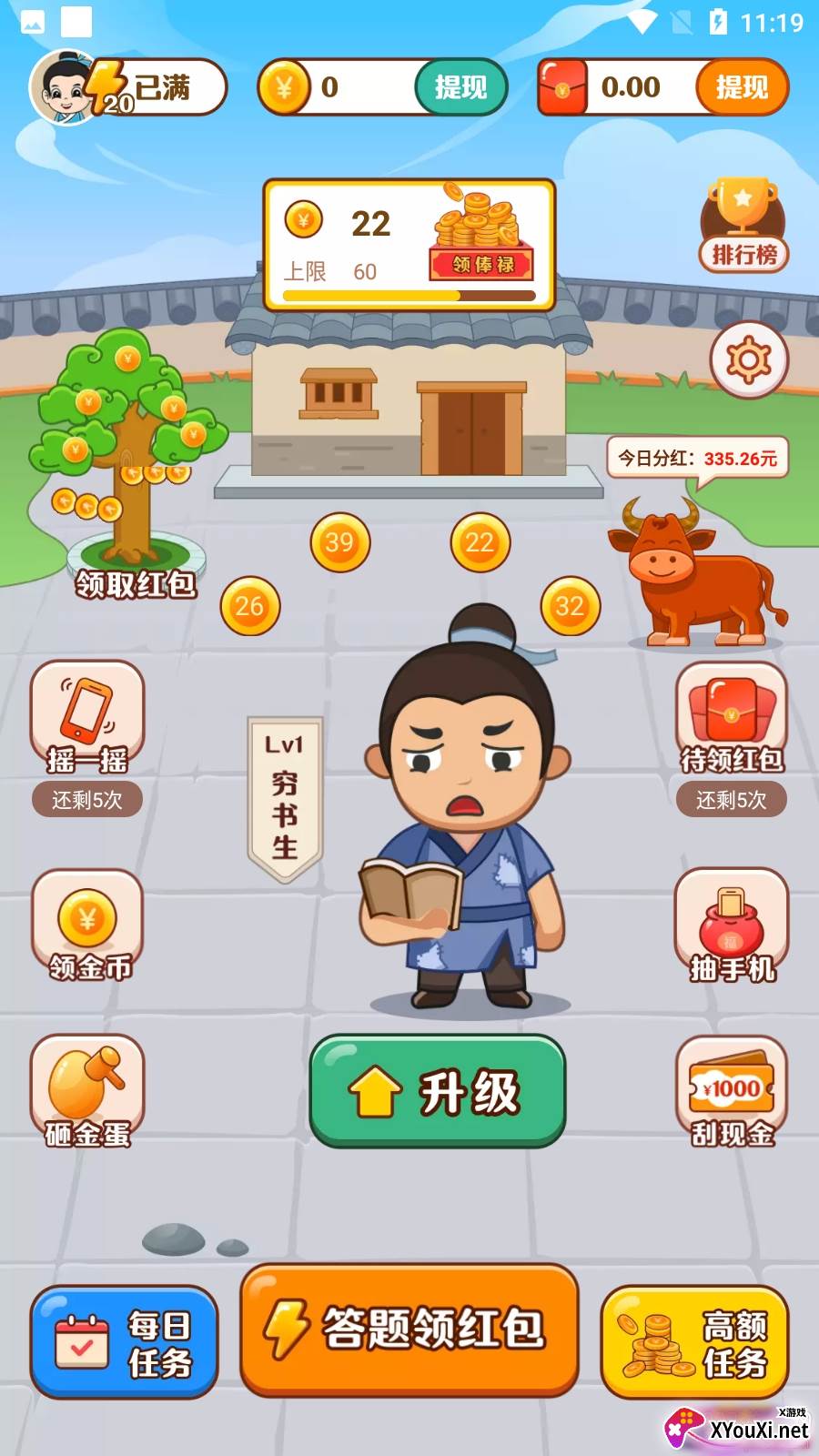Collect the floating coin labeled 39
Image resolution: width=819 pixels, height=1456 pixels.
[340, 542]
